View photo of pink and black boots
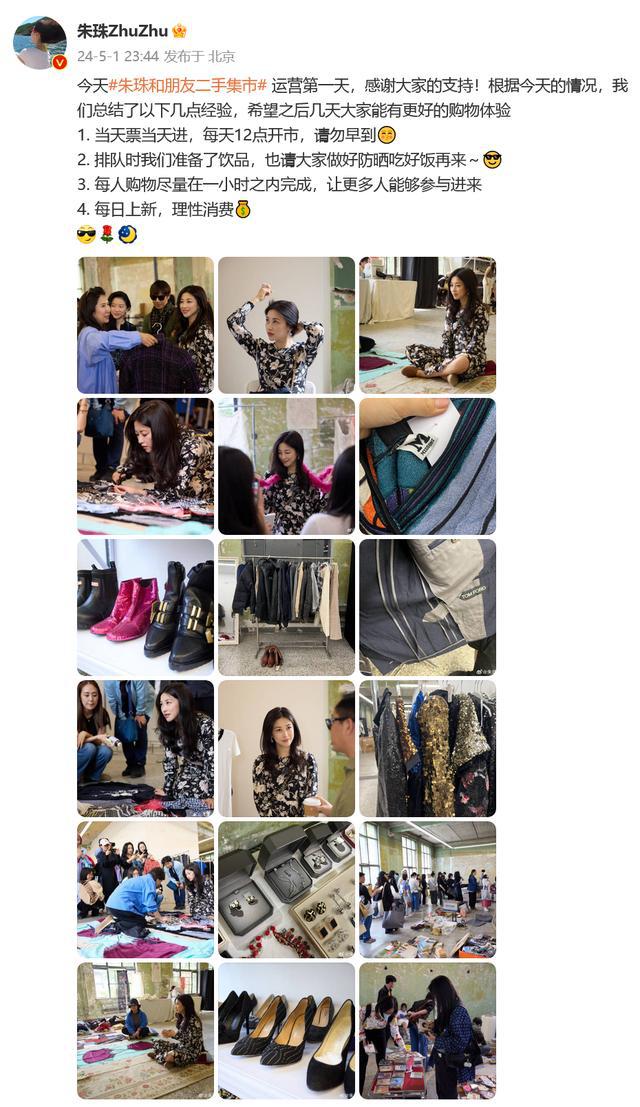The height and width of the screenshot is (1107, 640). (145, 607)
